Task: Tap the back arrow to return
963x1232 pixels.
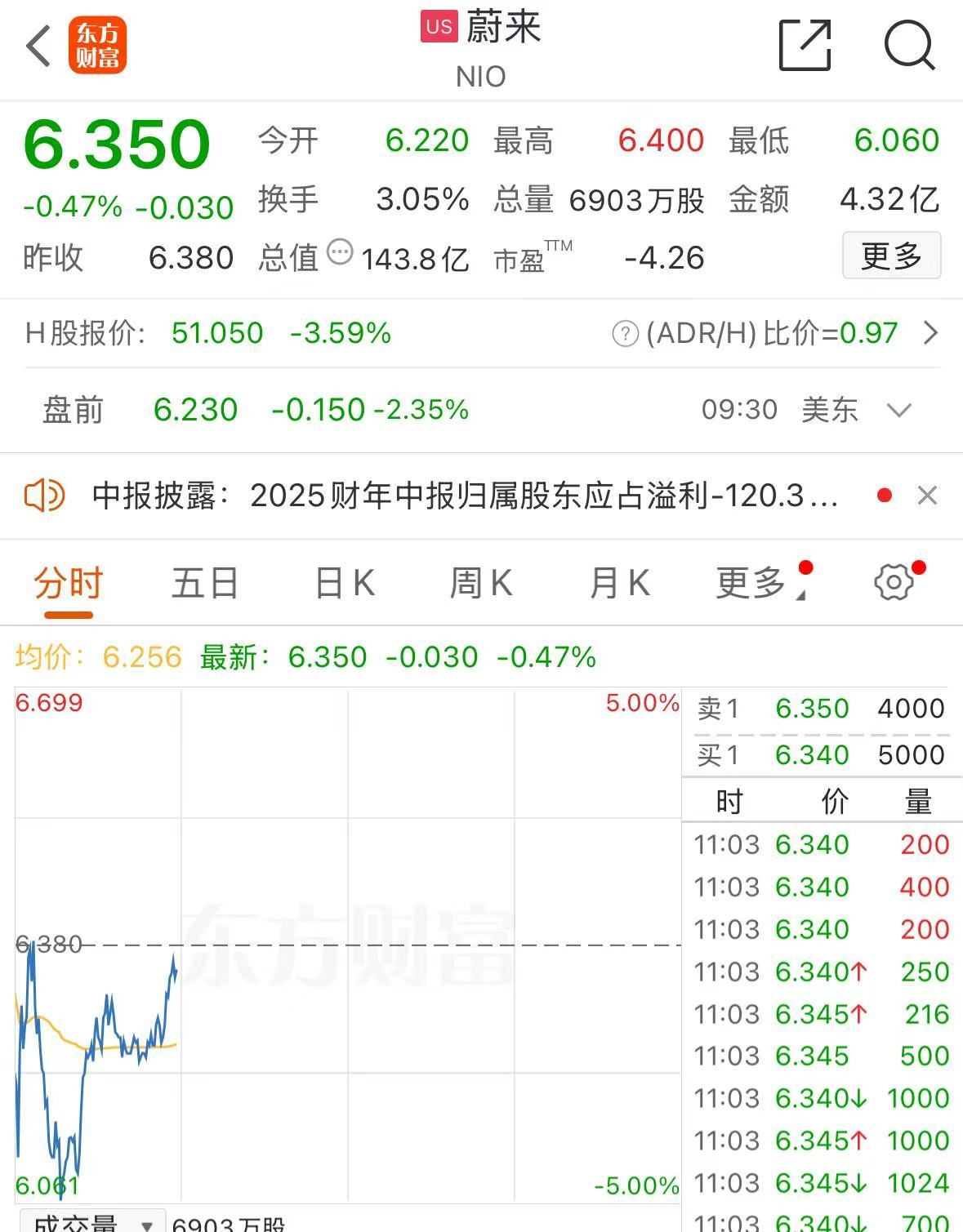Action: [x=38, y=47]
